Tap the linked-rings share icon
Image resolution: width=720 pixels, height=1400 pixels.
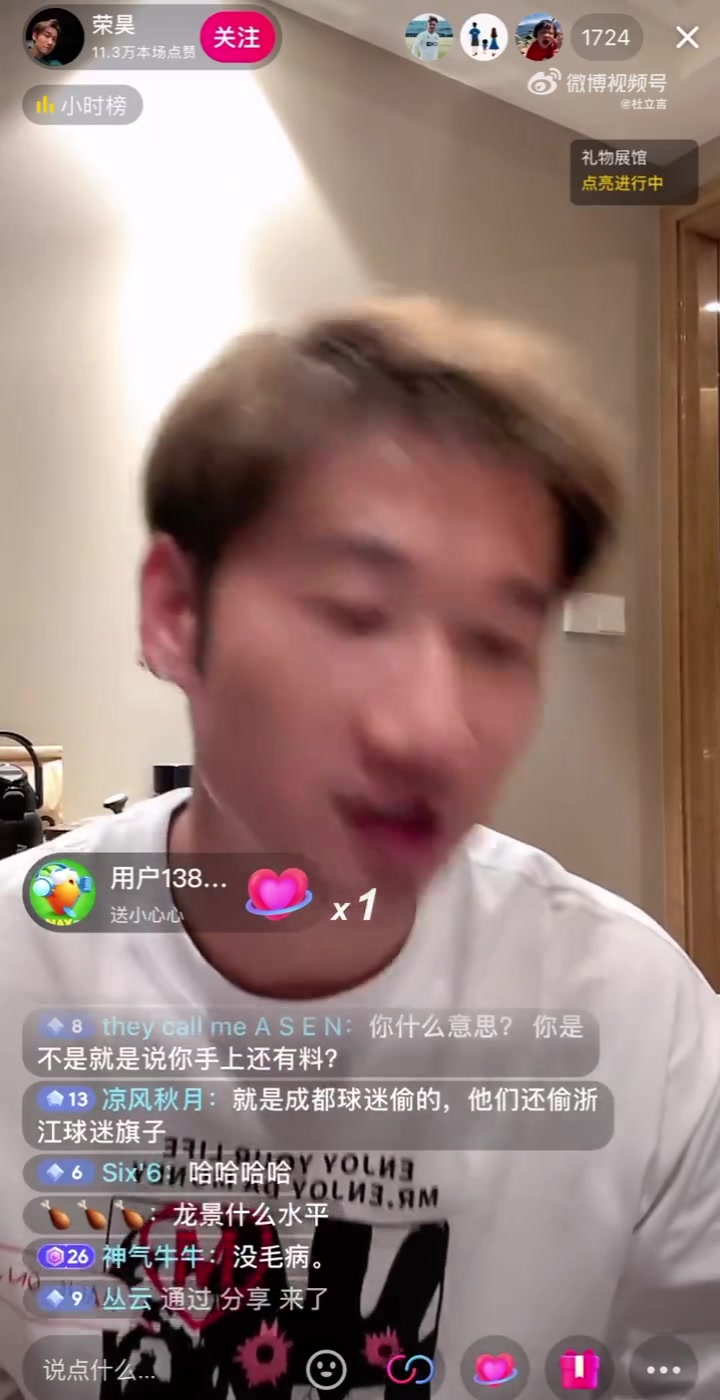tap(410, 1369)
